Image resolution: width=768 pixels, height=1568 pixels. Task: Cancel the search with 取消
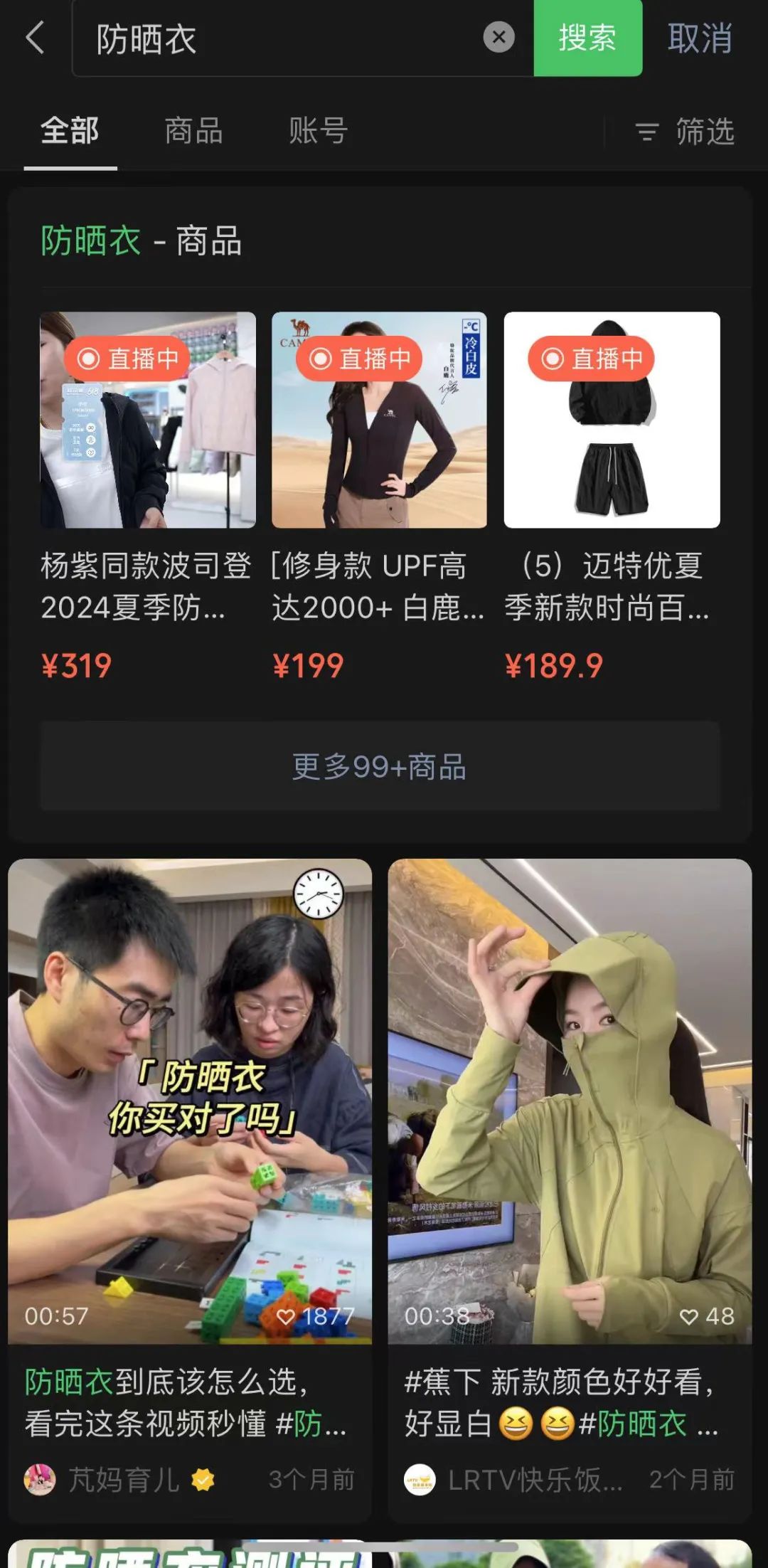[x=700, y=38]
